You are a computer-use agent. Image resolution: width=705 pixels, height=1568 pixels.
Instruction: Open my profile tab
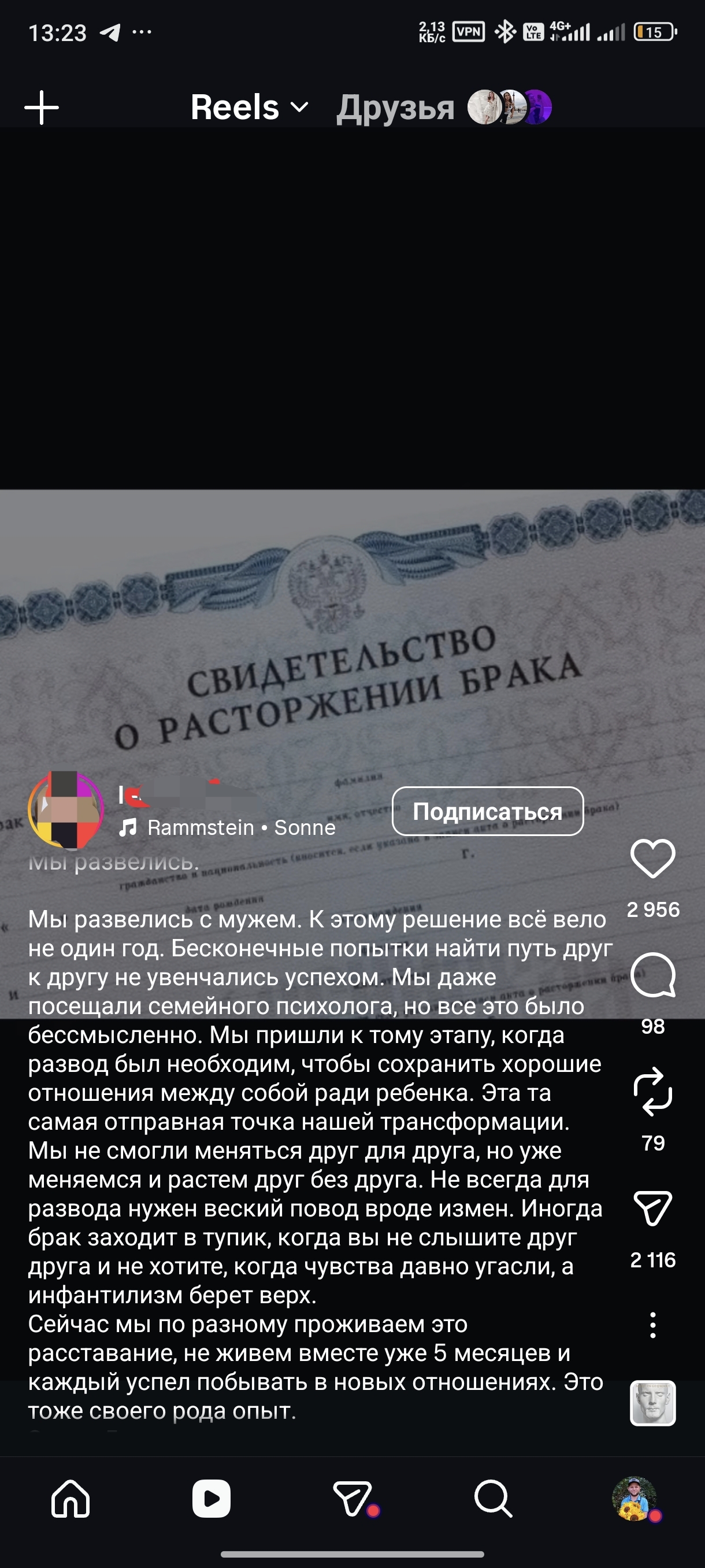(x=634, y=1499)
